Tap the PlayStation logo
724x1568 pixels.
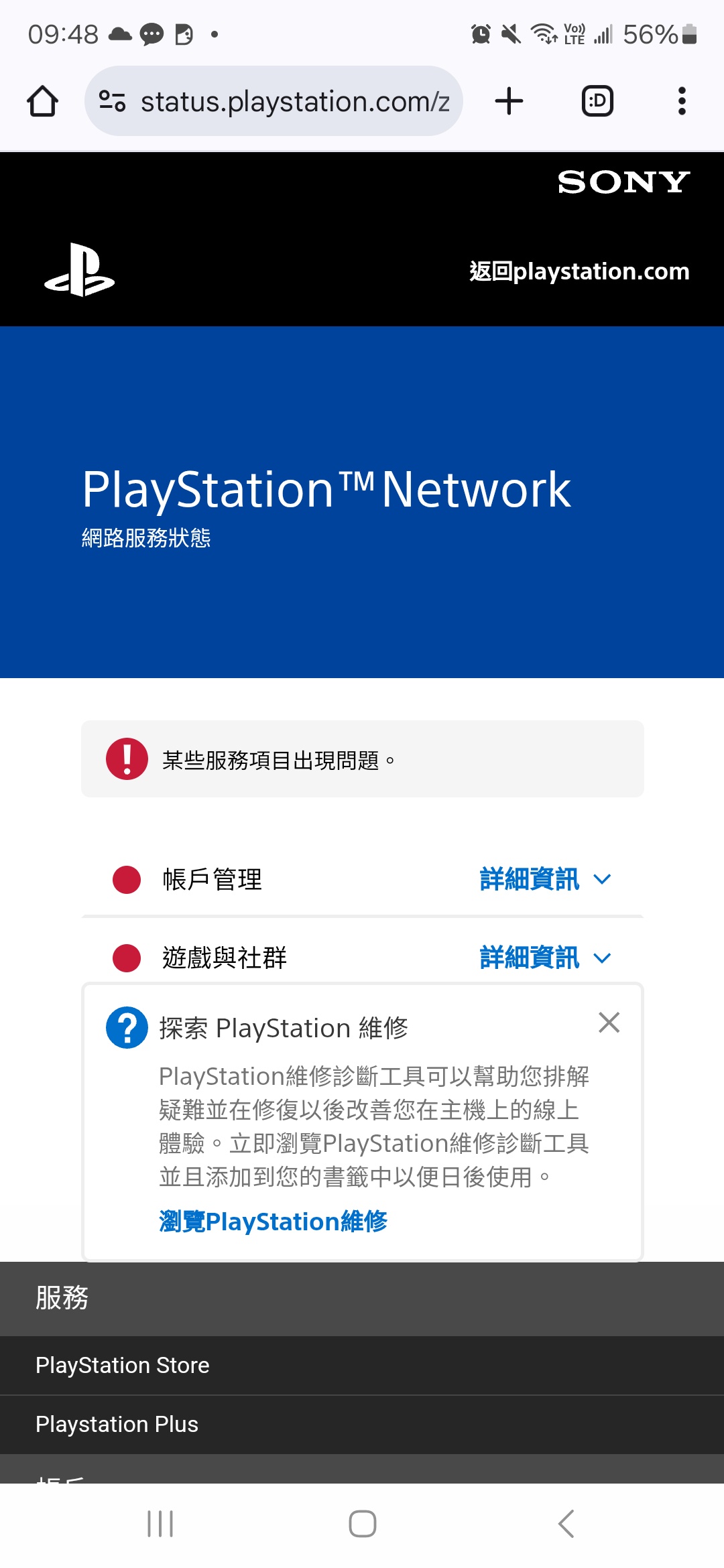[80, 270]
